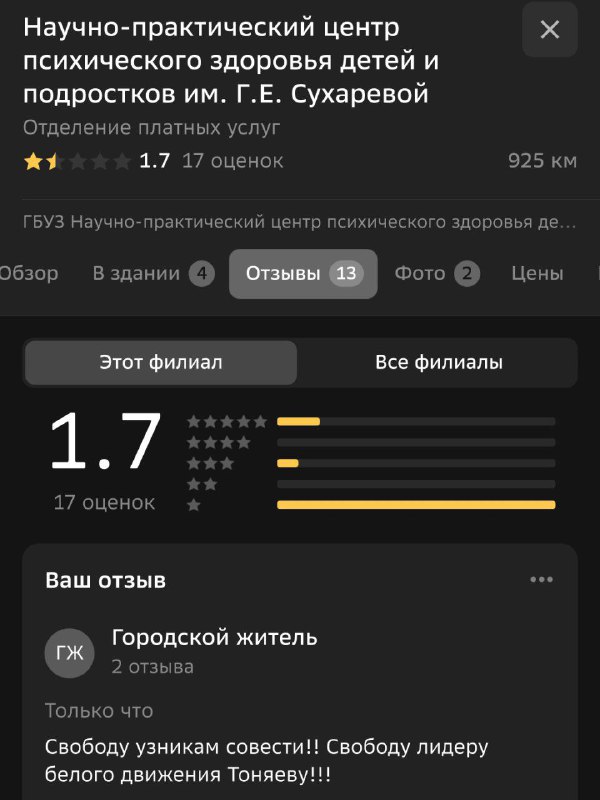Open the Цены tab
600x800 pixels.
coord(537,273)
